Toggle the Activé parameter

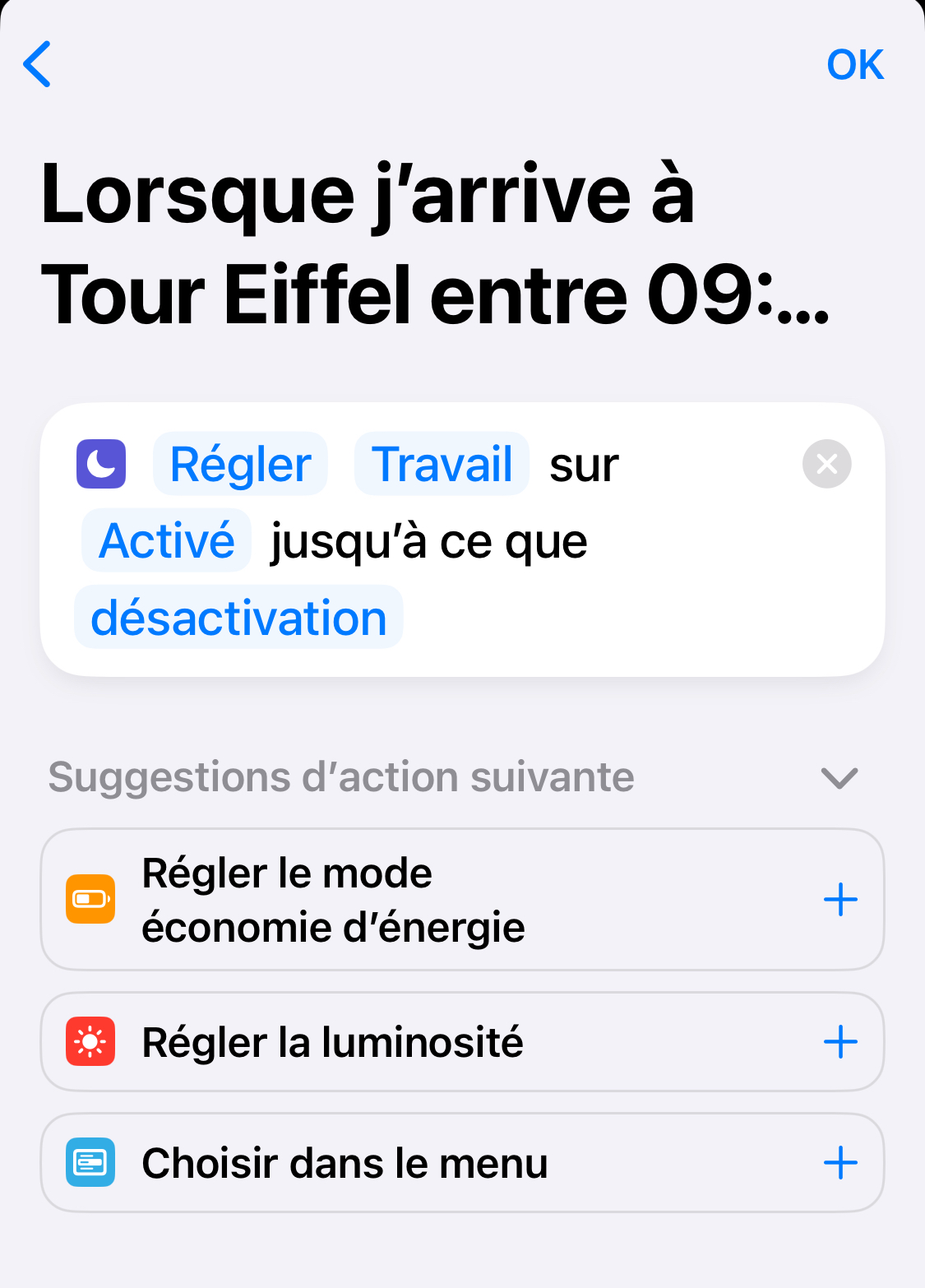pos(167,540)
